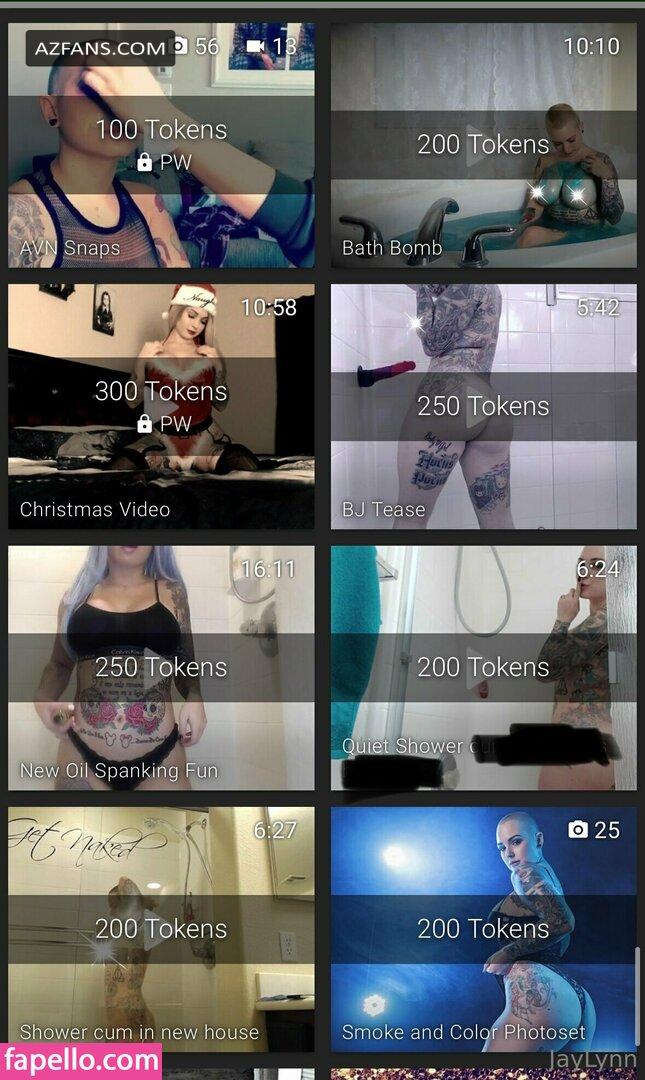Open the AVN Snaps gallery tile

tap(161, 145)
